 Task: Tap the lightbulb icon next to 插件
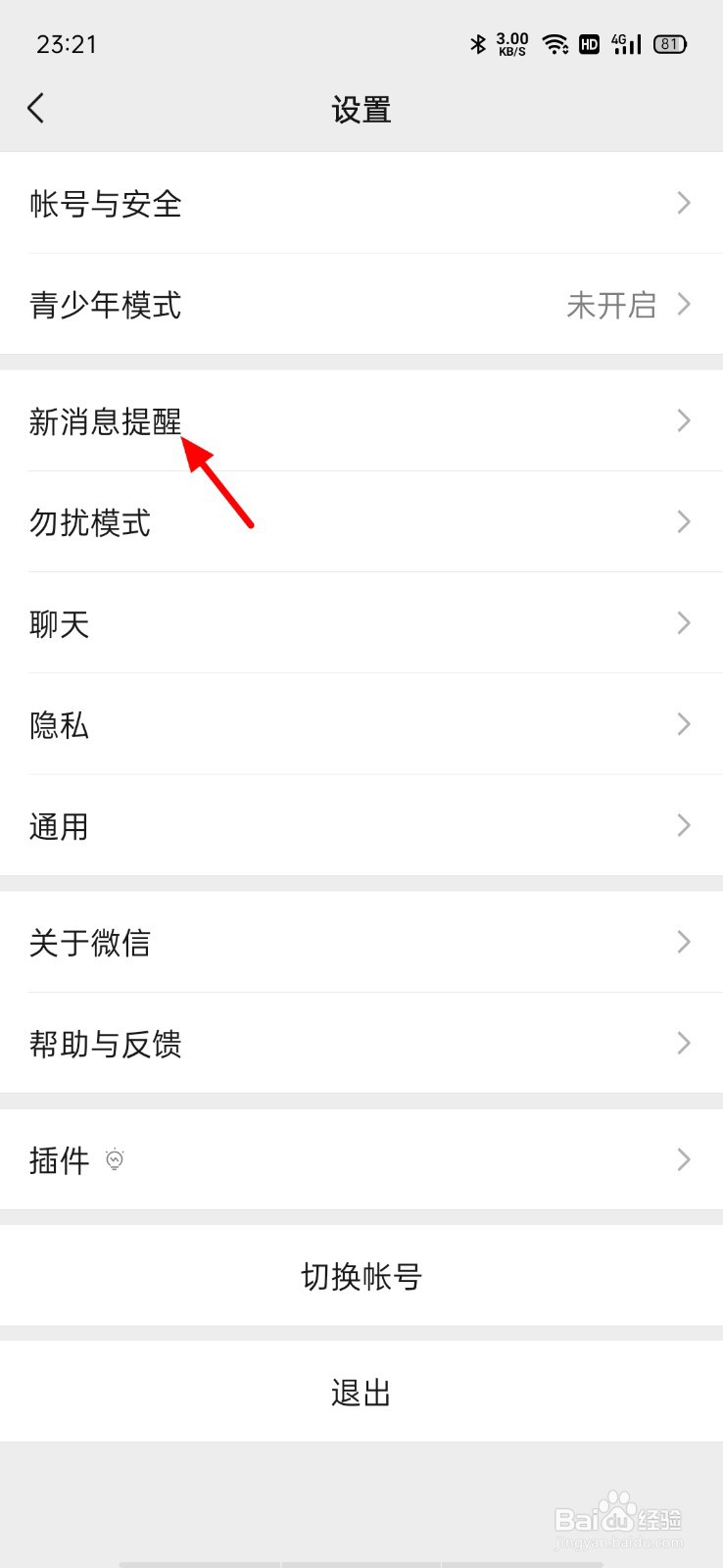pos(115,1160)
